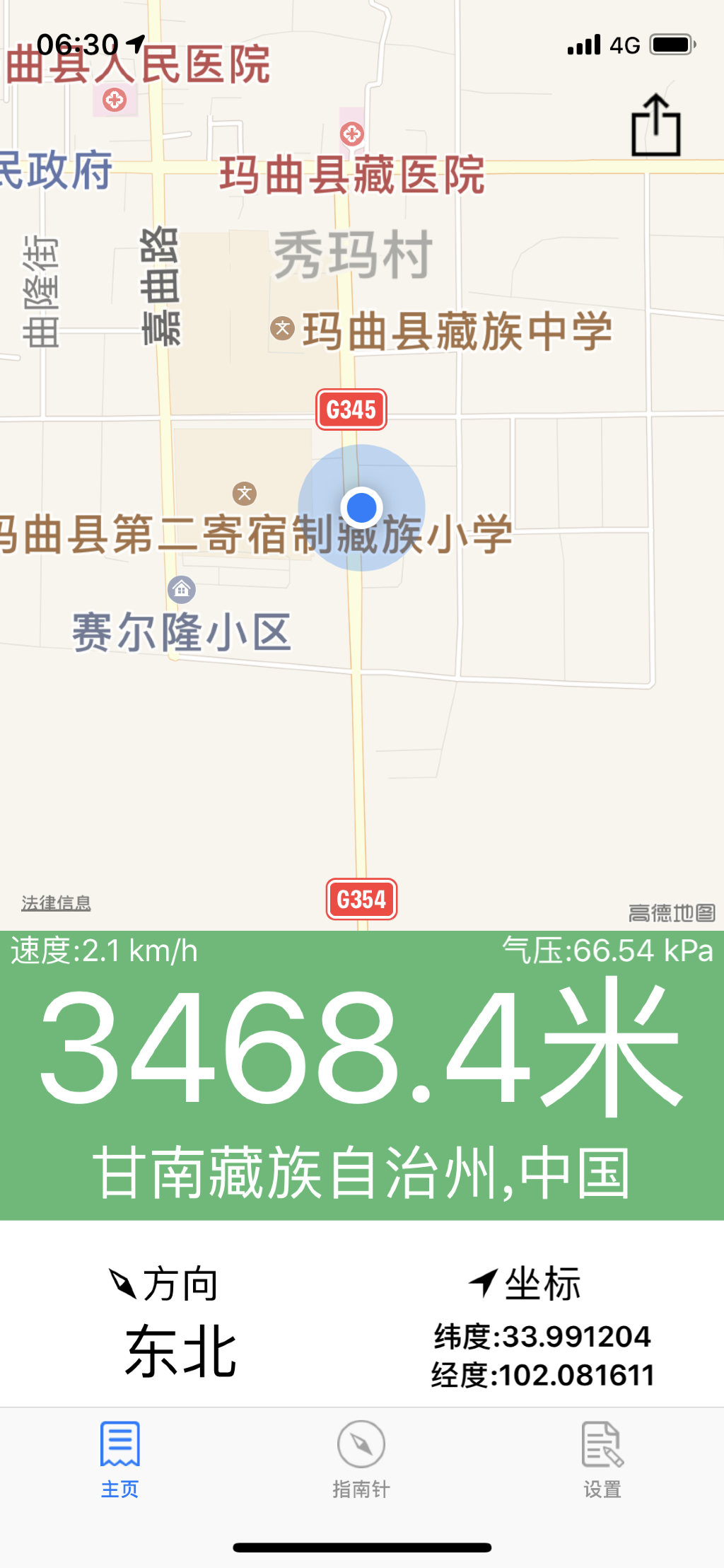The height and width of the screenshot is (1568, 724).
Task: Open the 法律信息 legal link
Action: 56,903
